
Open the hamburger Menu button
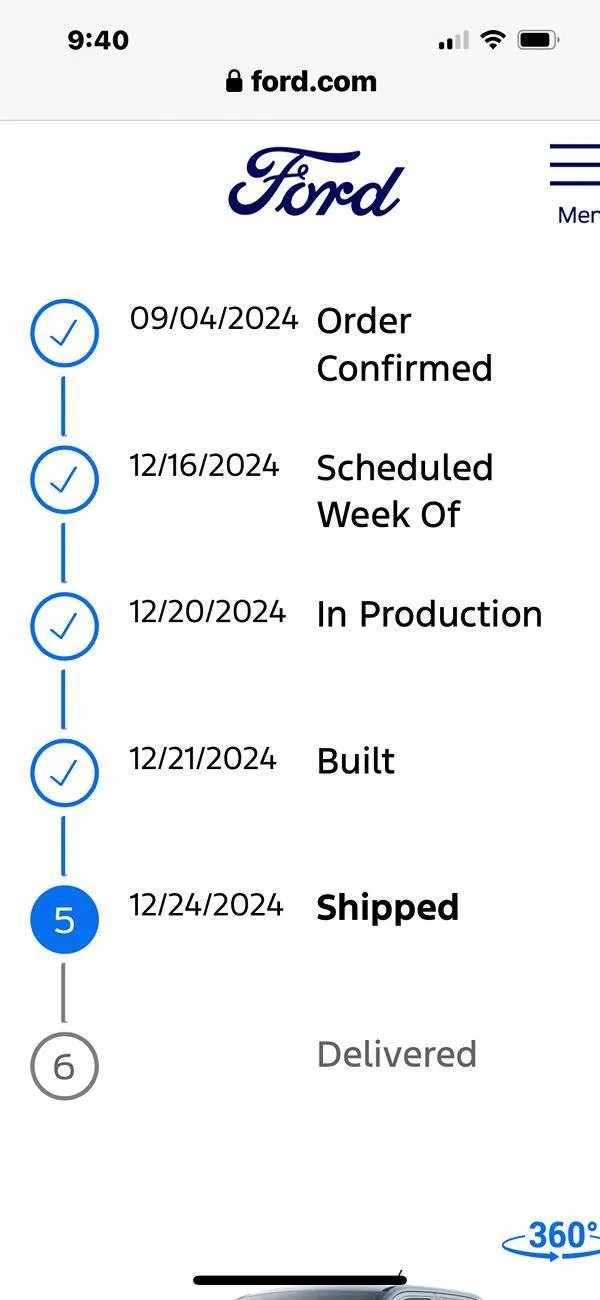tap(576, 184)
